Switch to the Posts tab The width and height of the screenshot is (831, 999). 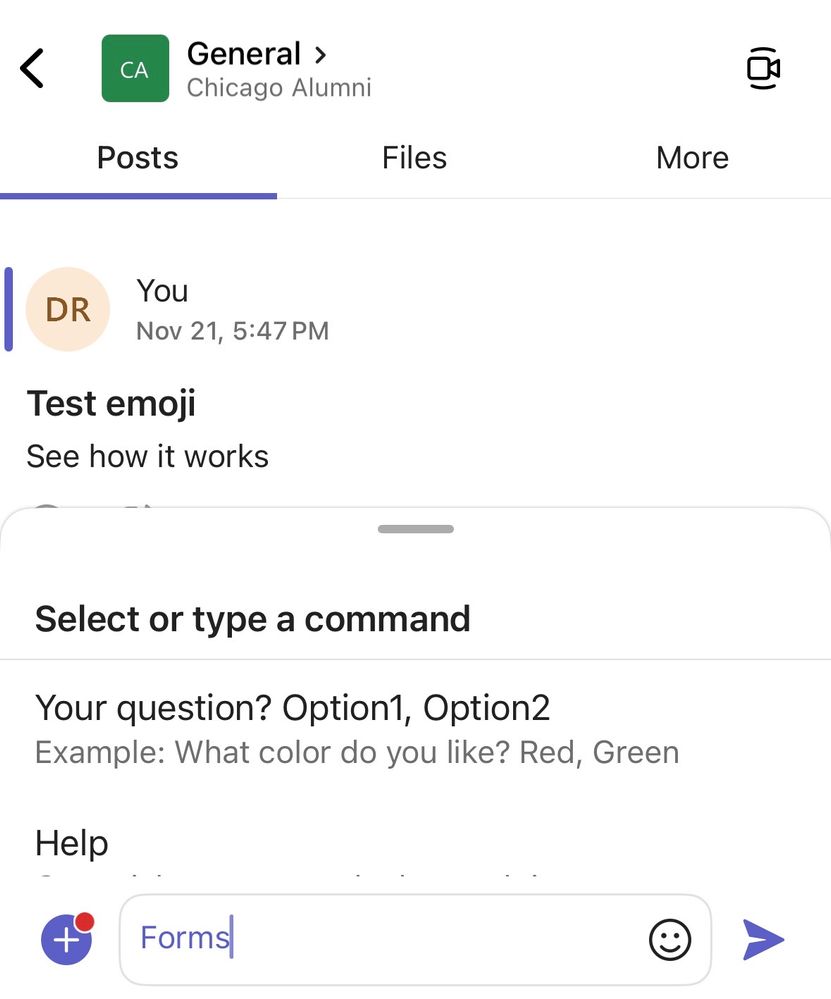pyautogui.click(x=138, y=158)
